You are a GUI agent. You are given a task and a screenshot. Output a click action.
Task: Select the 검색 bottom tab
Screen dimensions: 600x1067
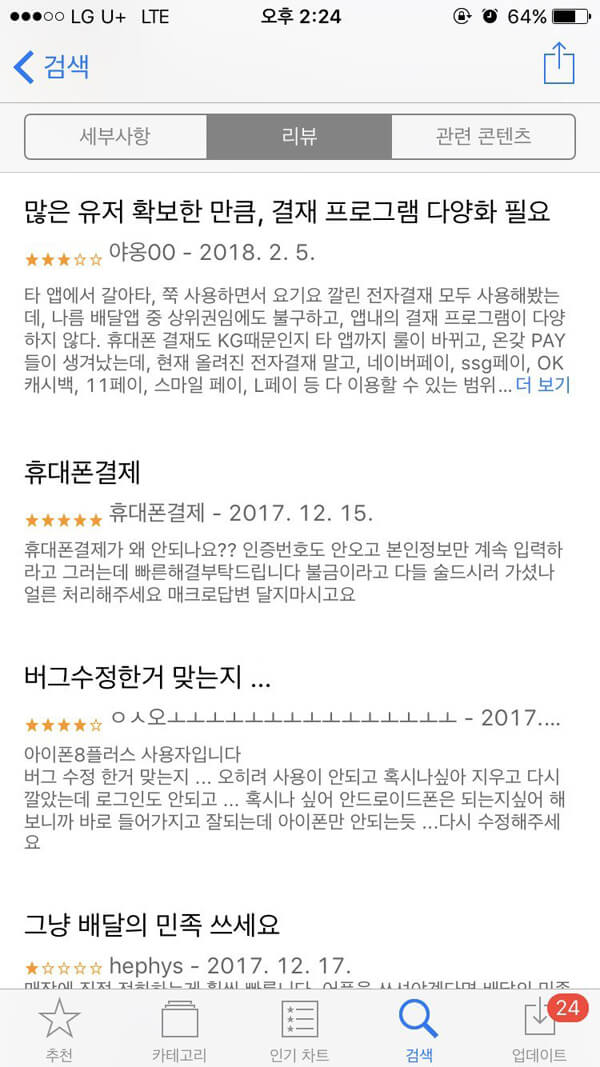point(418,1028)
